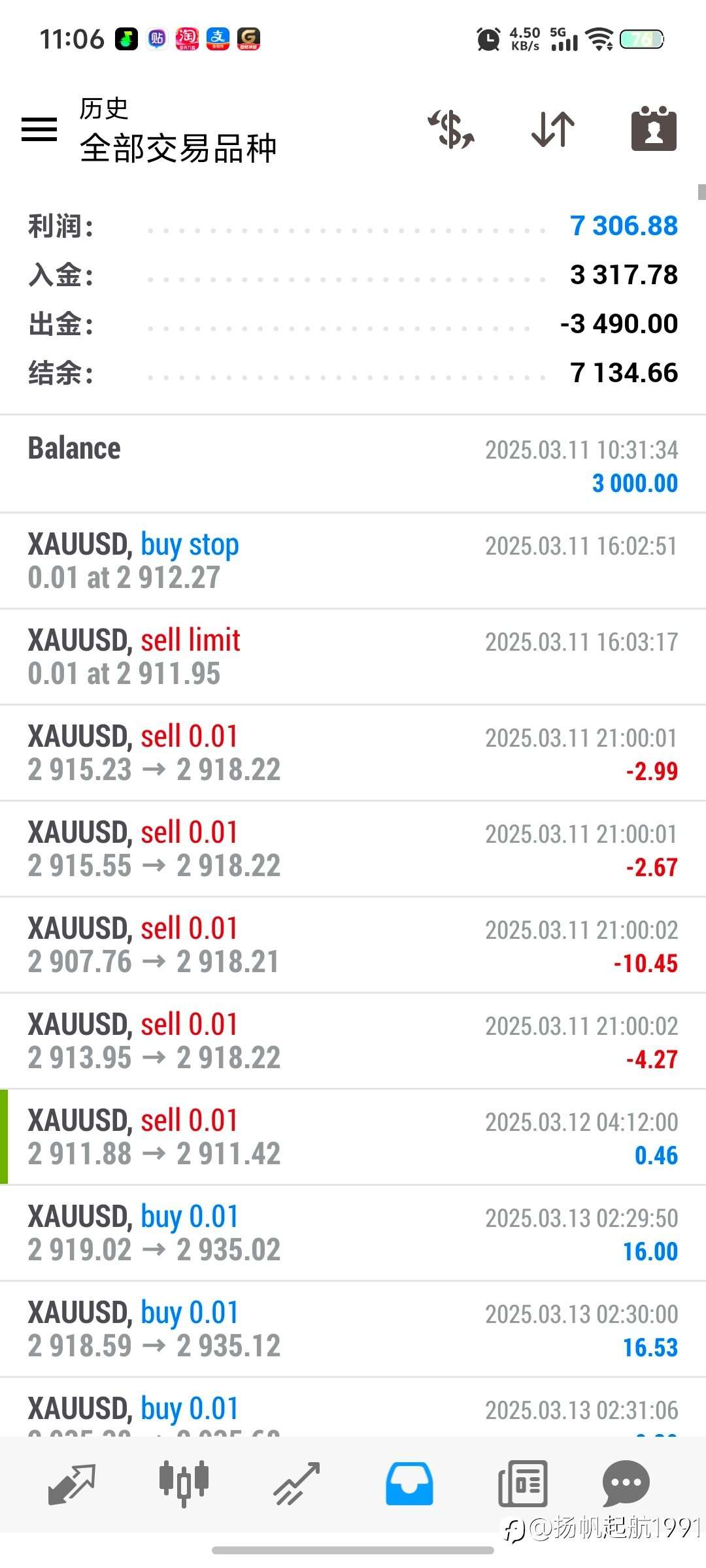Open the hamburger drawer menu
Screen dimensions: 706x1568
click(39, 129)
